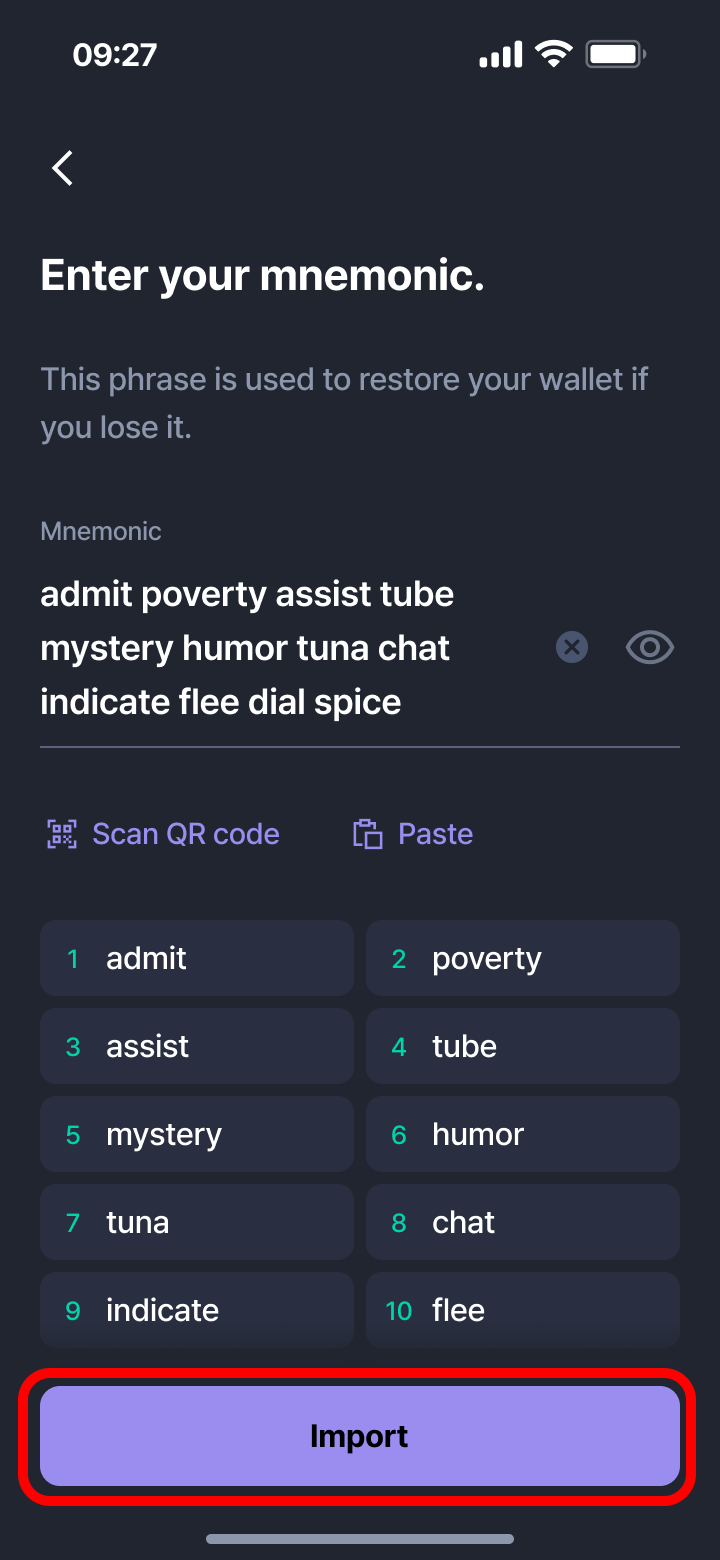Tap word 6 "humor" chip
This screenshot has height=1560, width=720.
coord(523,1134)
